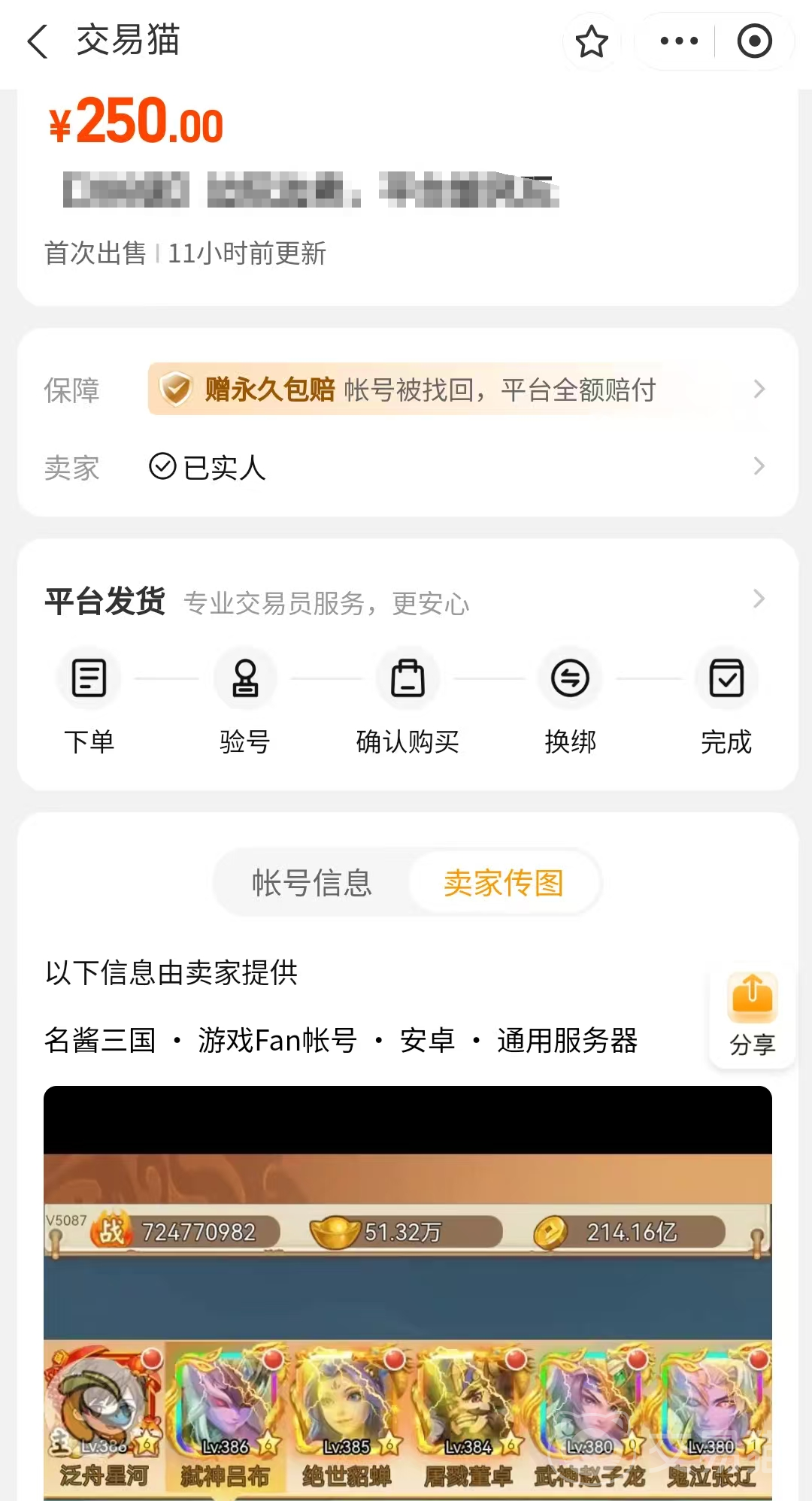
Task: Select the 卖家传图 tab
Action: coord(503,883)
